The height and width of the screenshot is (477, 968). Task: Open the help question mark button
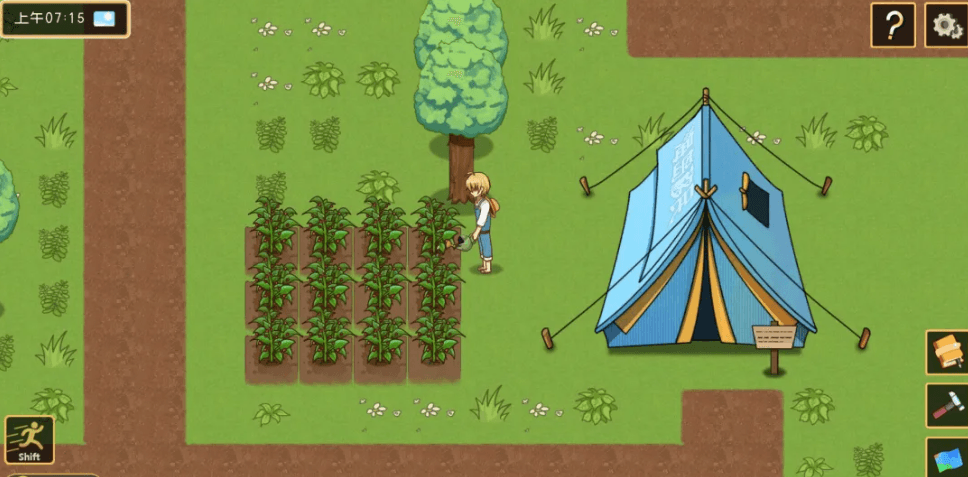click(893, 25)
